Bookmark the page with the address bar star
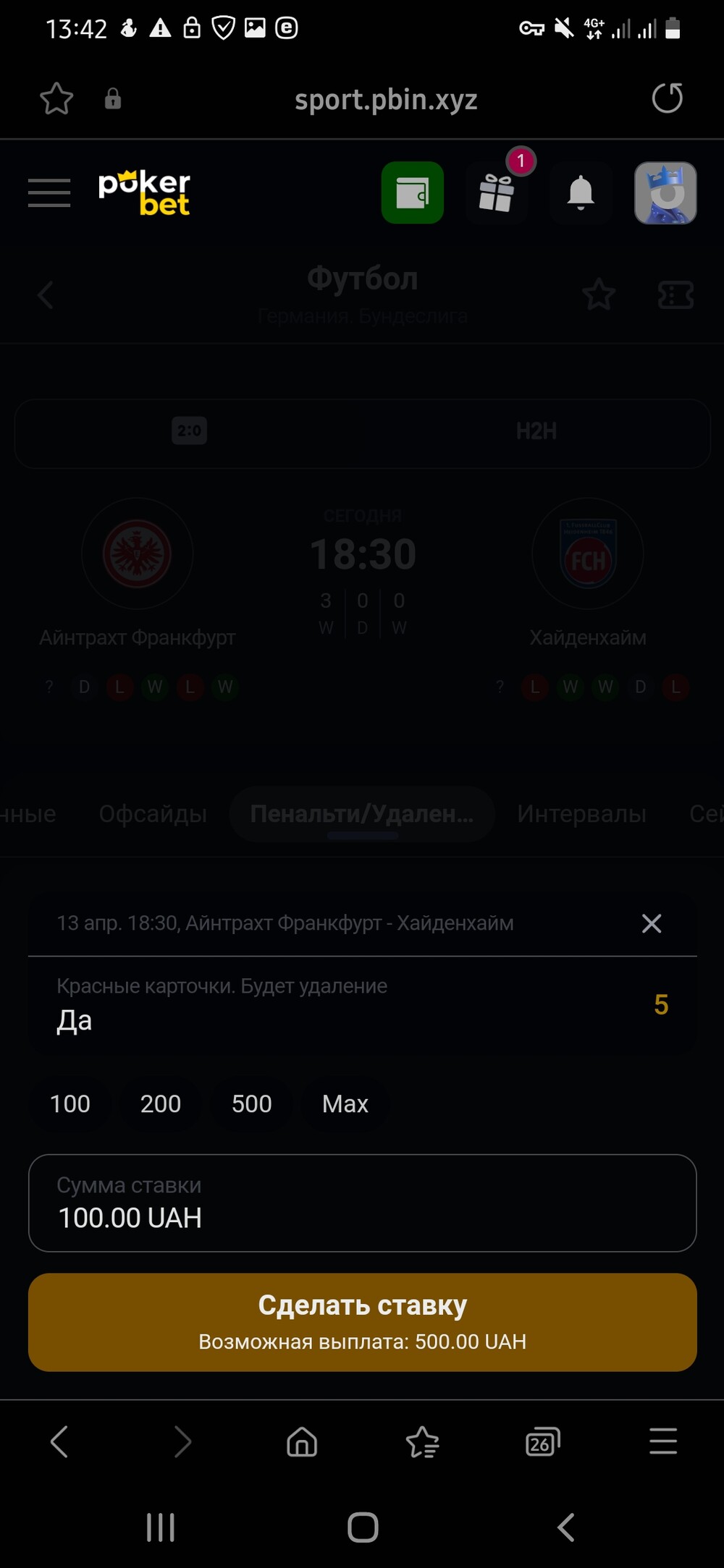Screen dimensions: 724x1568 click(56, 98)
